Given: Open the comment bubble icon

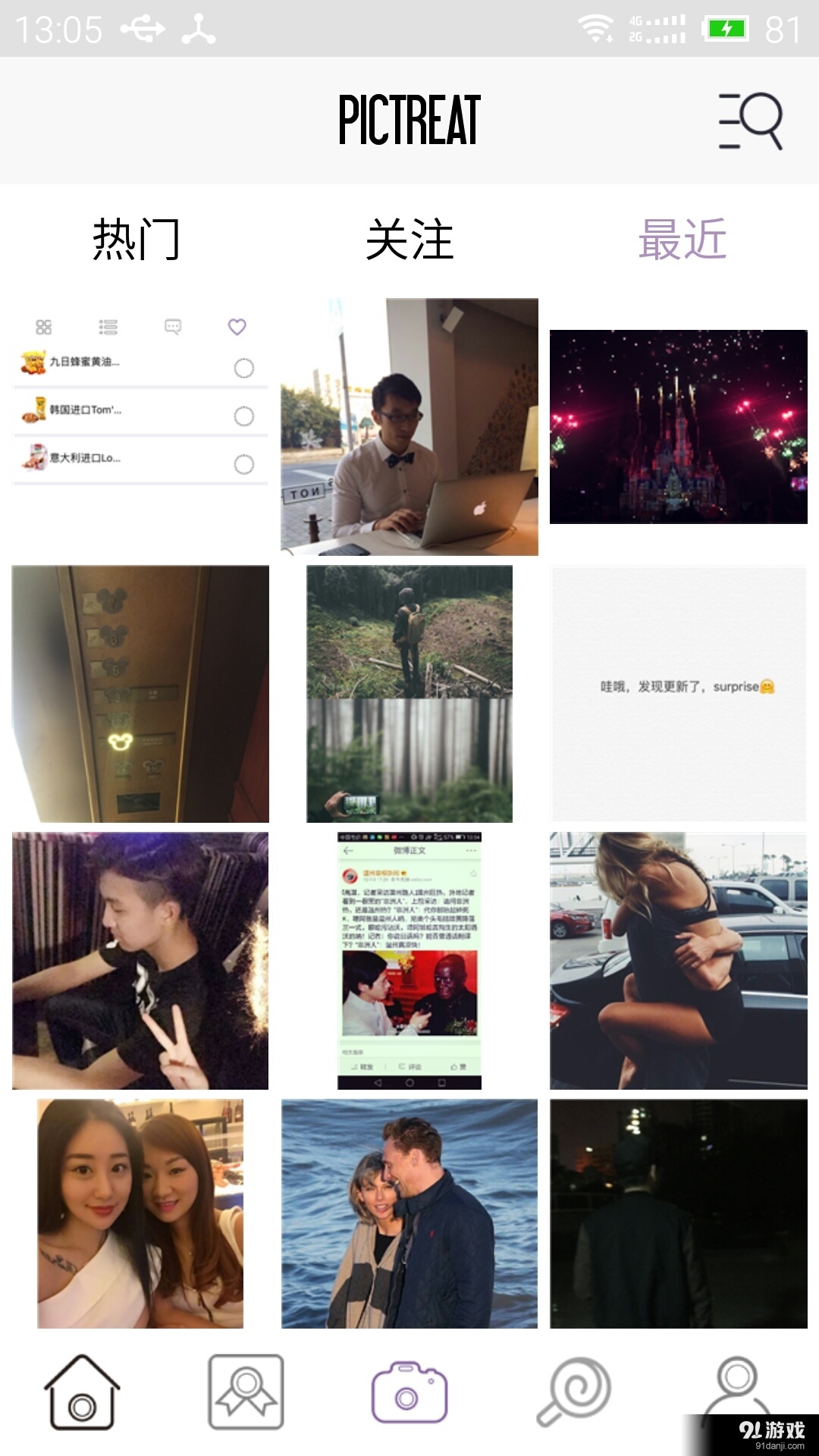Looking at the screenshot, I should click(x=173, y=326).
